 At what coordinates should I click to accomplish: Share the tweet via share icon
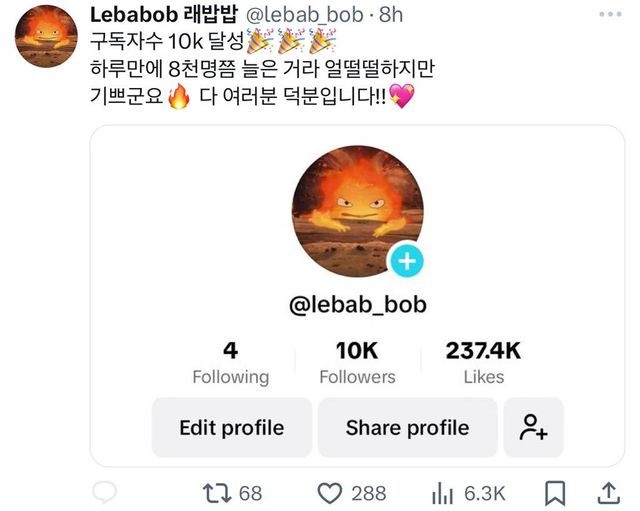pos(606,492)
